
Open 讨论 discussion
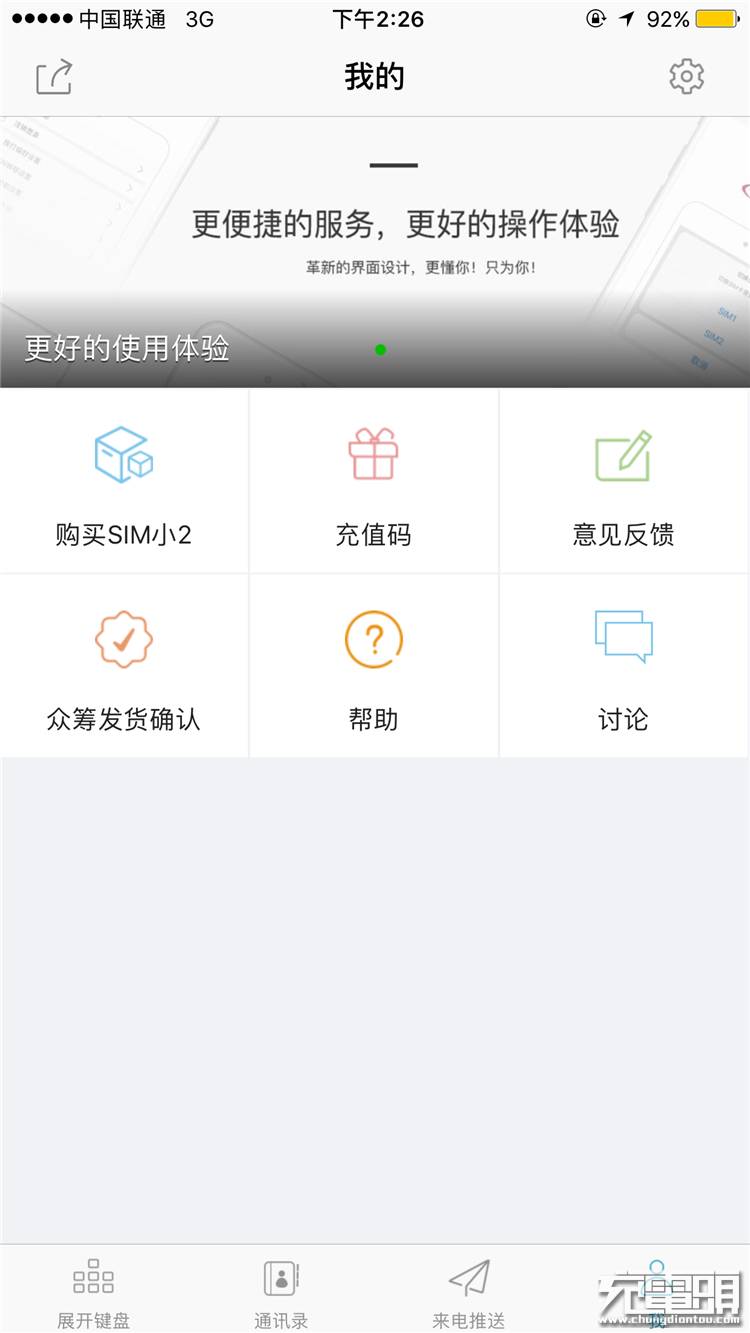click(x=624, y=666)
